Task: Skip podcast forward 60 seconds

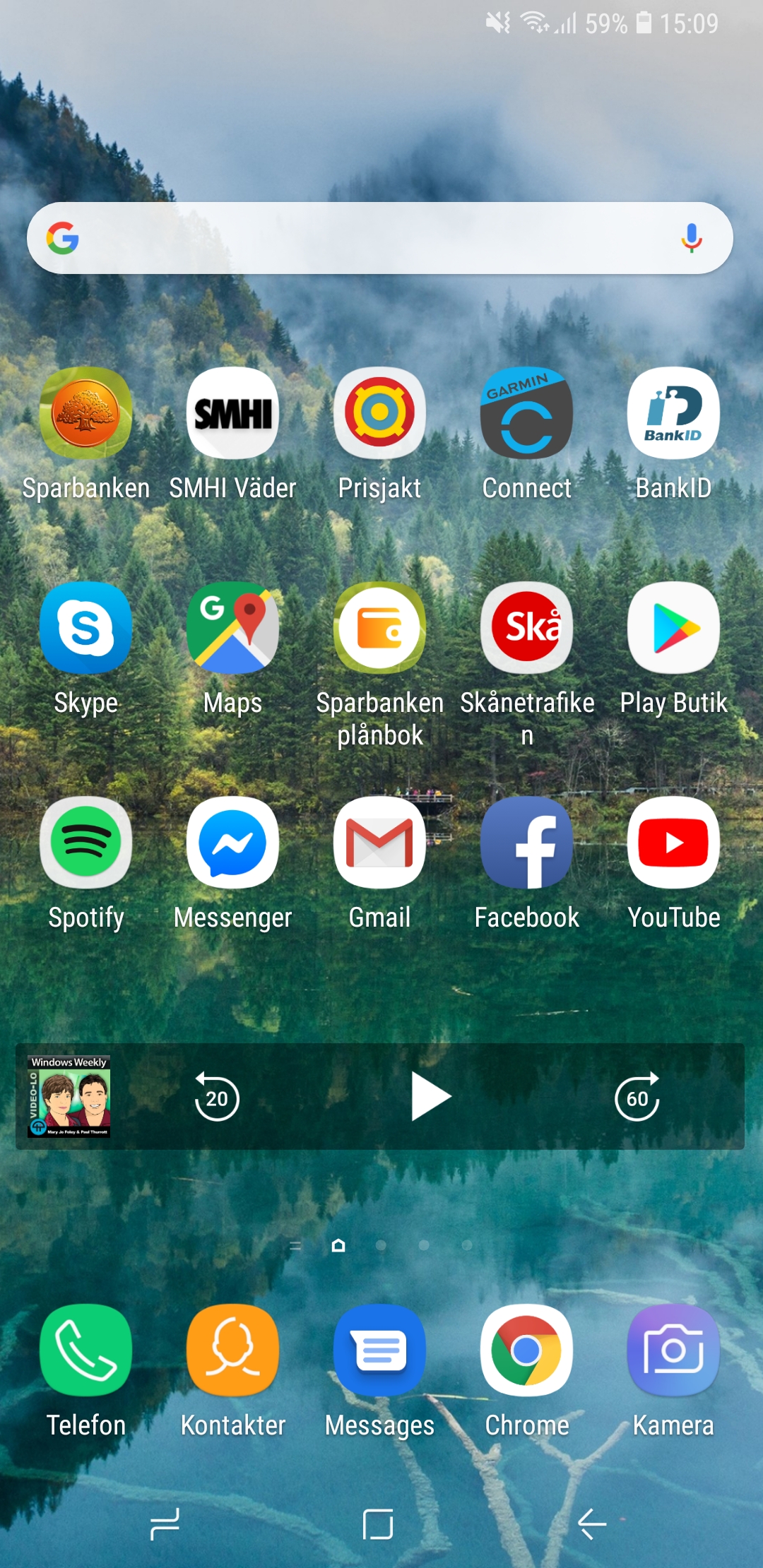Action: (x=637, y=1097)
